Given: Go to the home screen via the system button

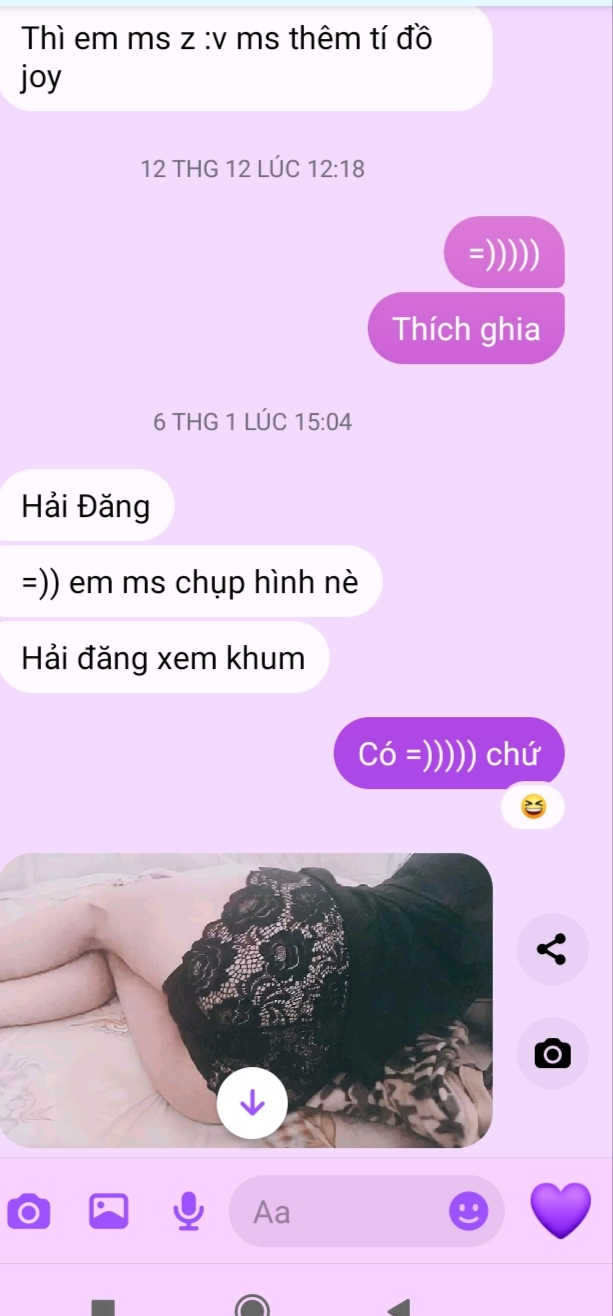Looking at the screenshot, I should pos(253,1305).
